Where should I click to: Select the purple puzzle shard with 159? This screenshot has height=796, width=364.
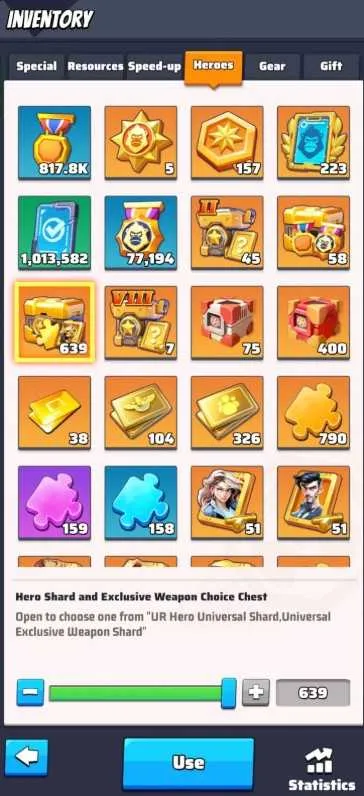(x=54, y=503)
